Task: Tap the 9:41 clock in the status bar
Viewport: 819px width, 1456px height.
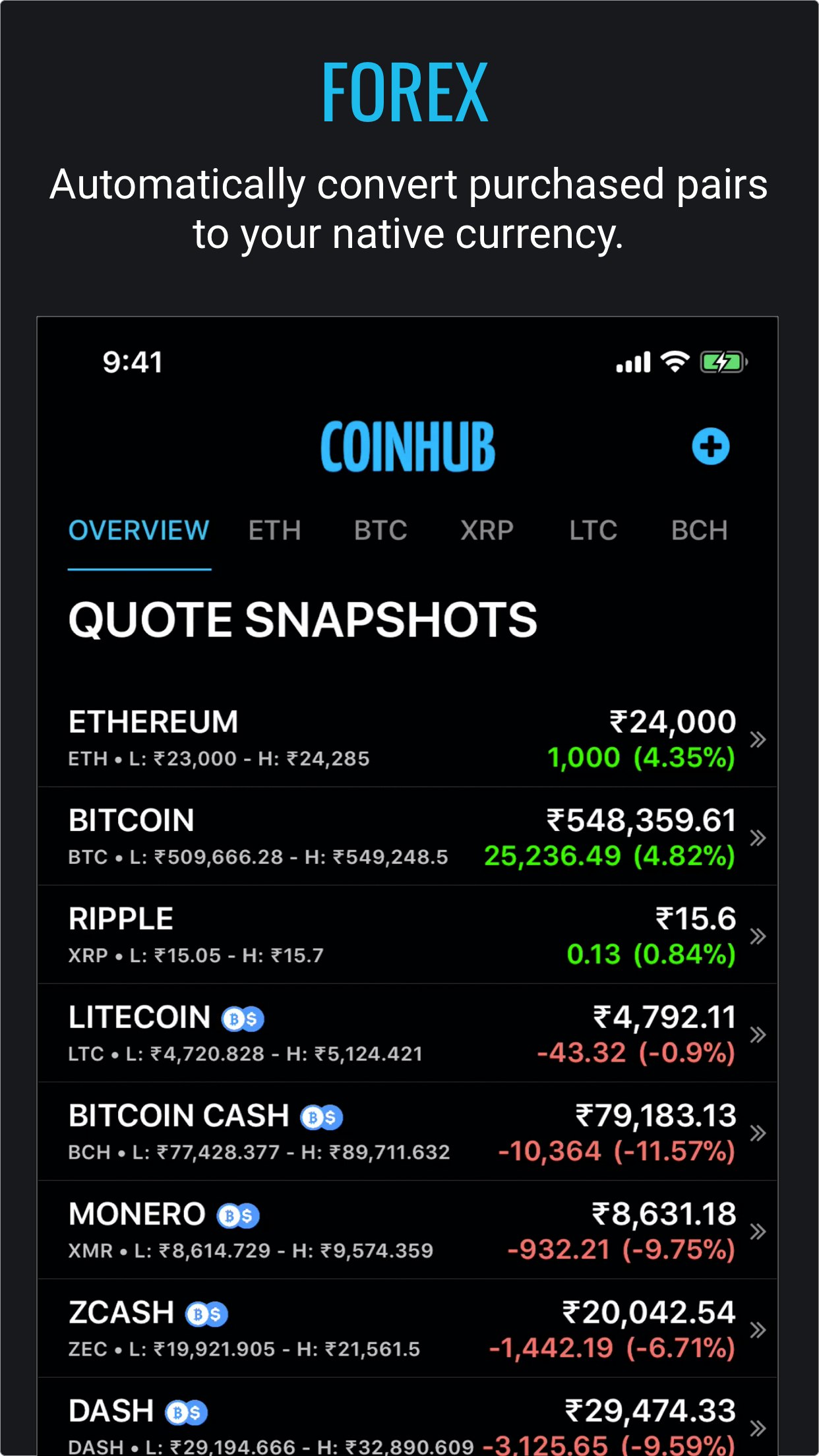Action: (x=131, y=361)
